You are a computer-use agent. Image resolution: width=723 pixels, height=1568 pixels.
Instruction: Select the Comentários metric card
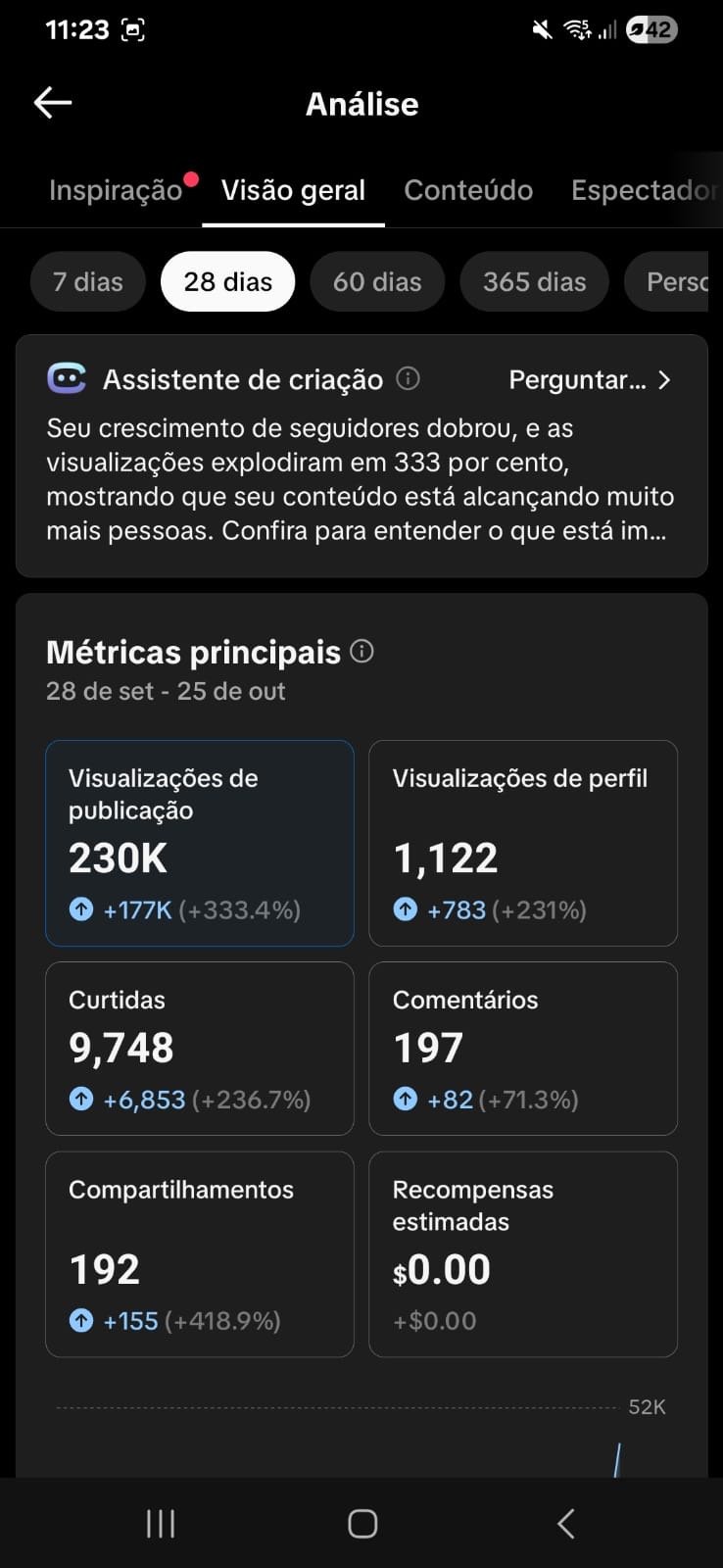[522, 1049]
